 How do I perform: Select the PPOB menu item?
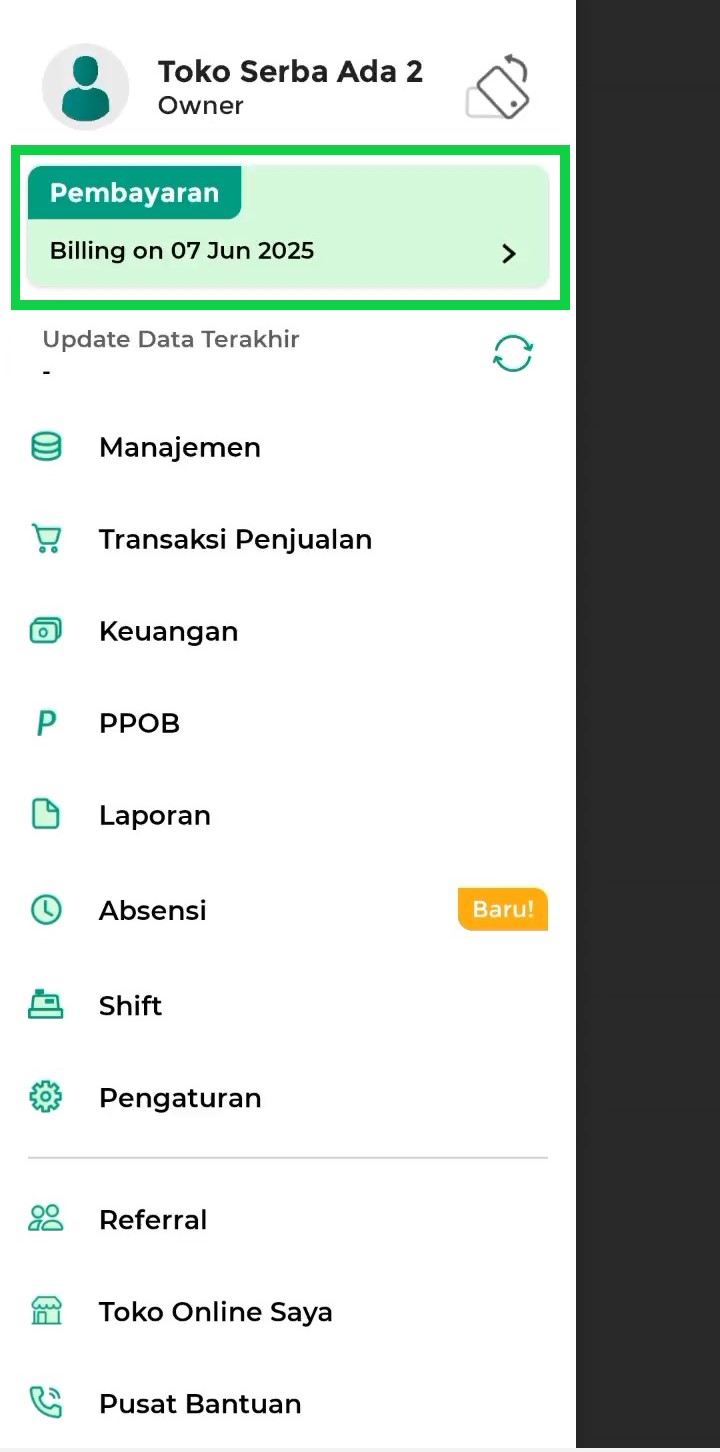(288, 723)
